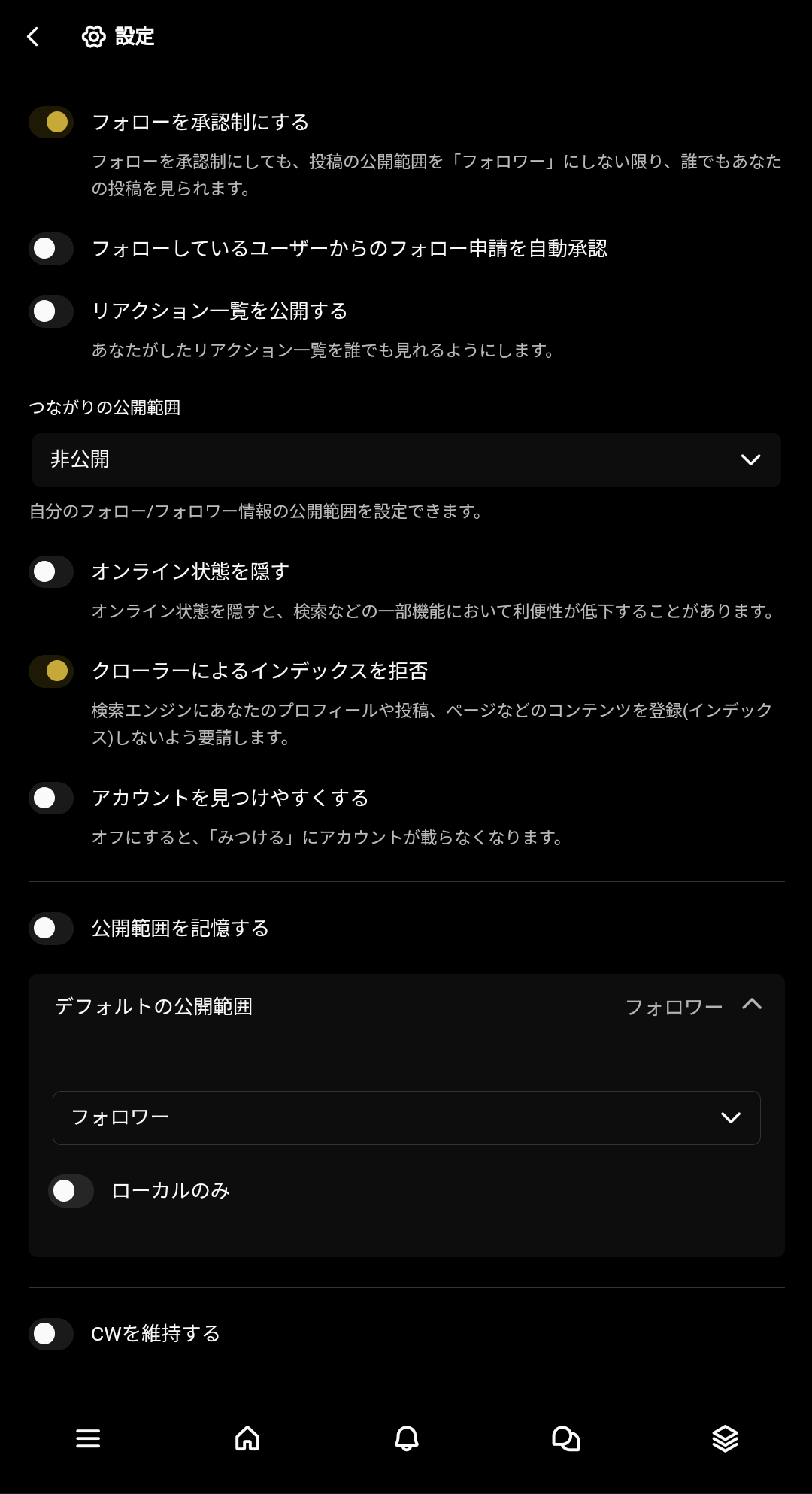Open the chat messages tab

pyautogui.click(x=566, y=1438)
